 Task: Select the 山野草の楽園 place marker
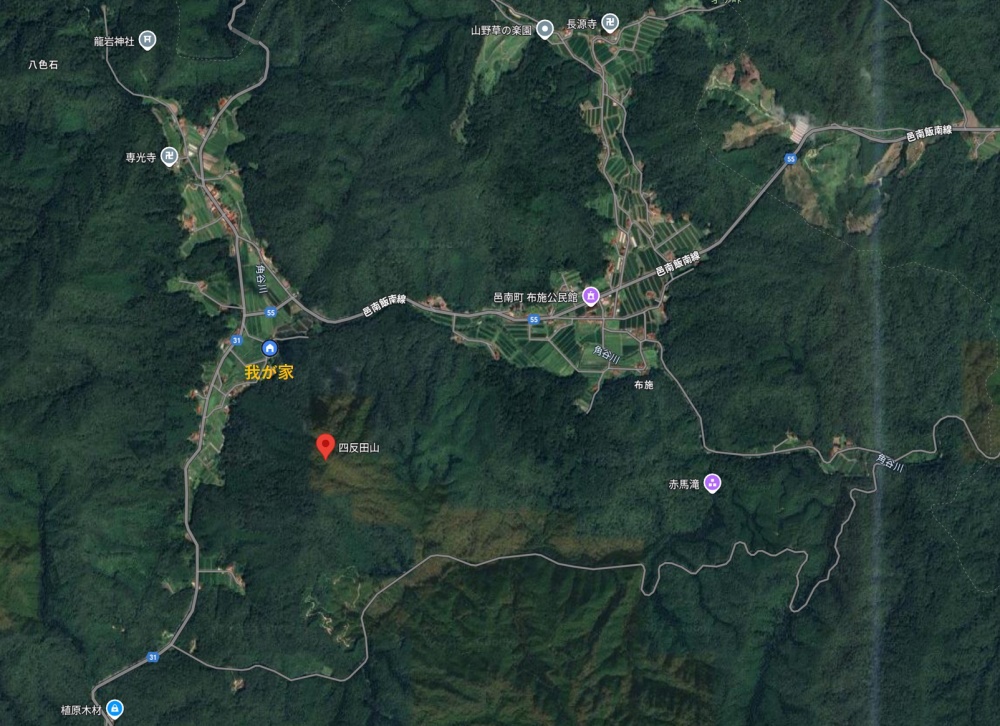point(545,30)
